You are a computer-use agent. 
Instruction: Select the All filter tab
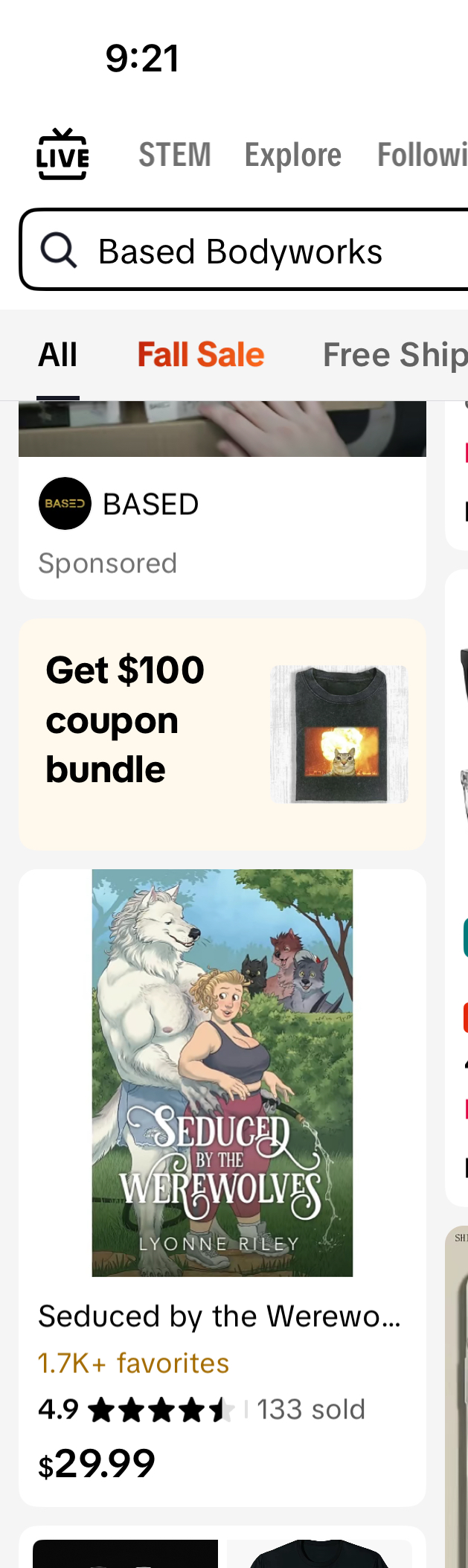pos(58,355)
